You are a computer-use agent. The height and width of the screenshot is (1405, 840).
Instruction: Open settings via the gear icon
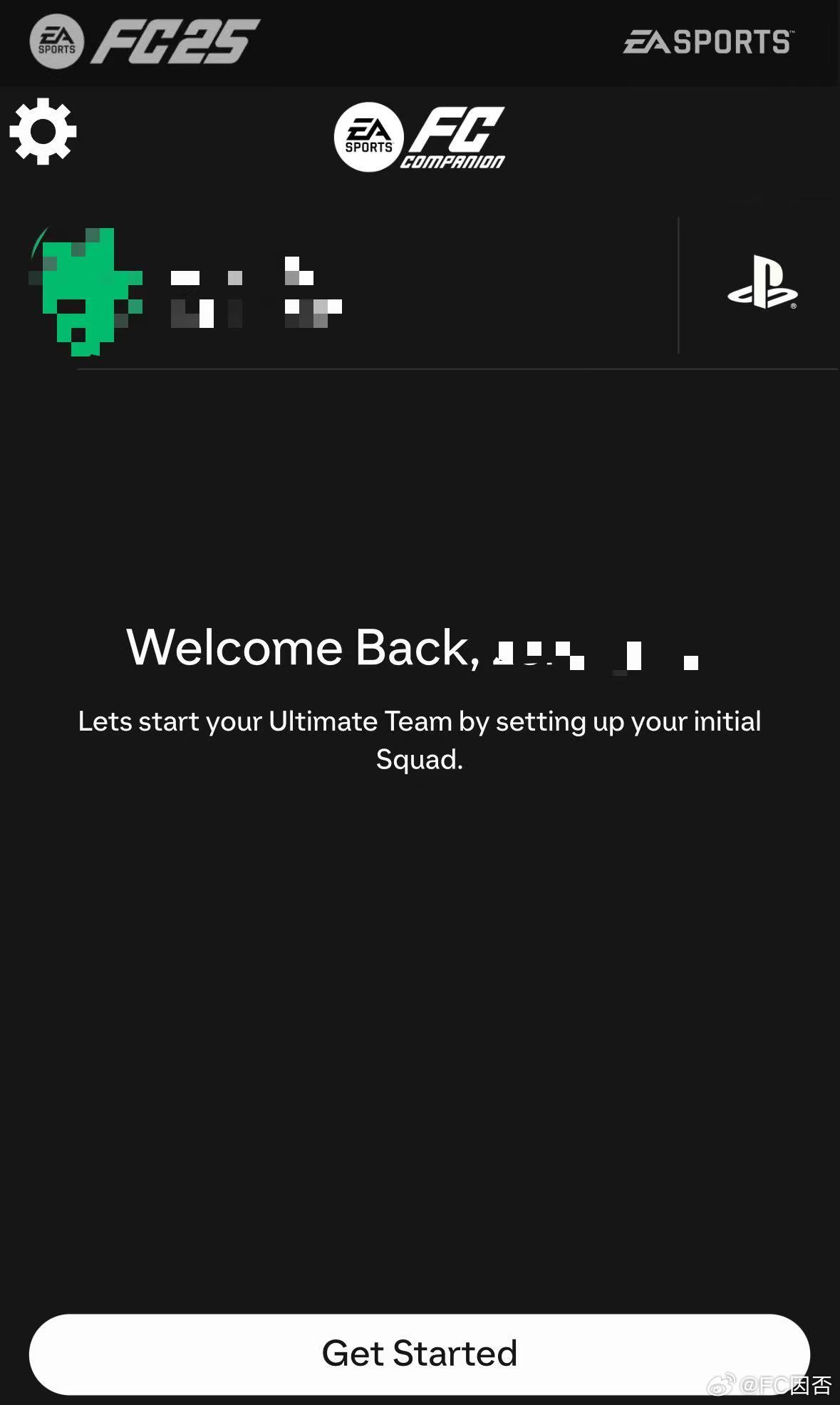(43, 131)
